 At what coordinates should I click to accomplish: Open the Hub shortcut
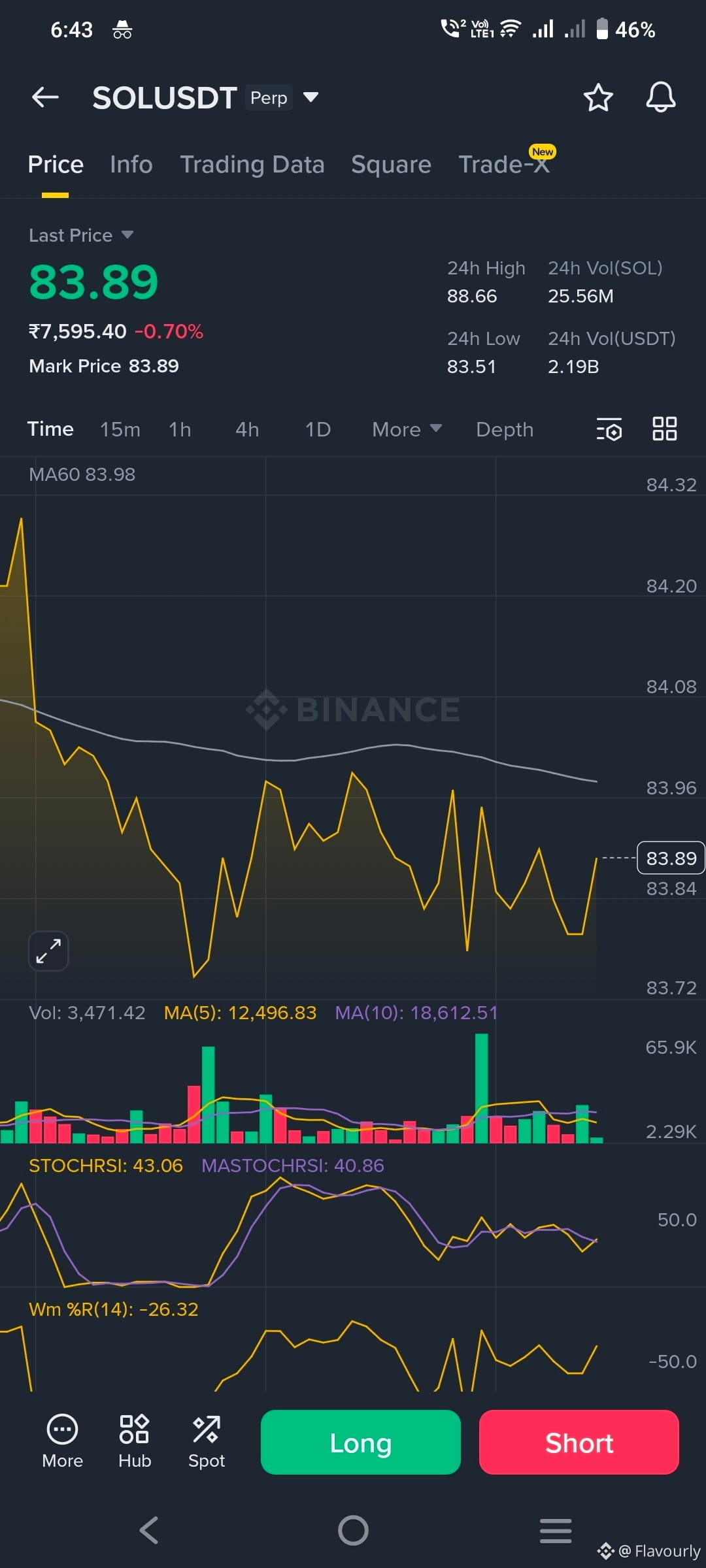click(x=135, y=1441)
